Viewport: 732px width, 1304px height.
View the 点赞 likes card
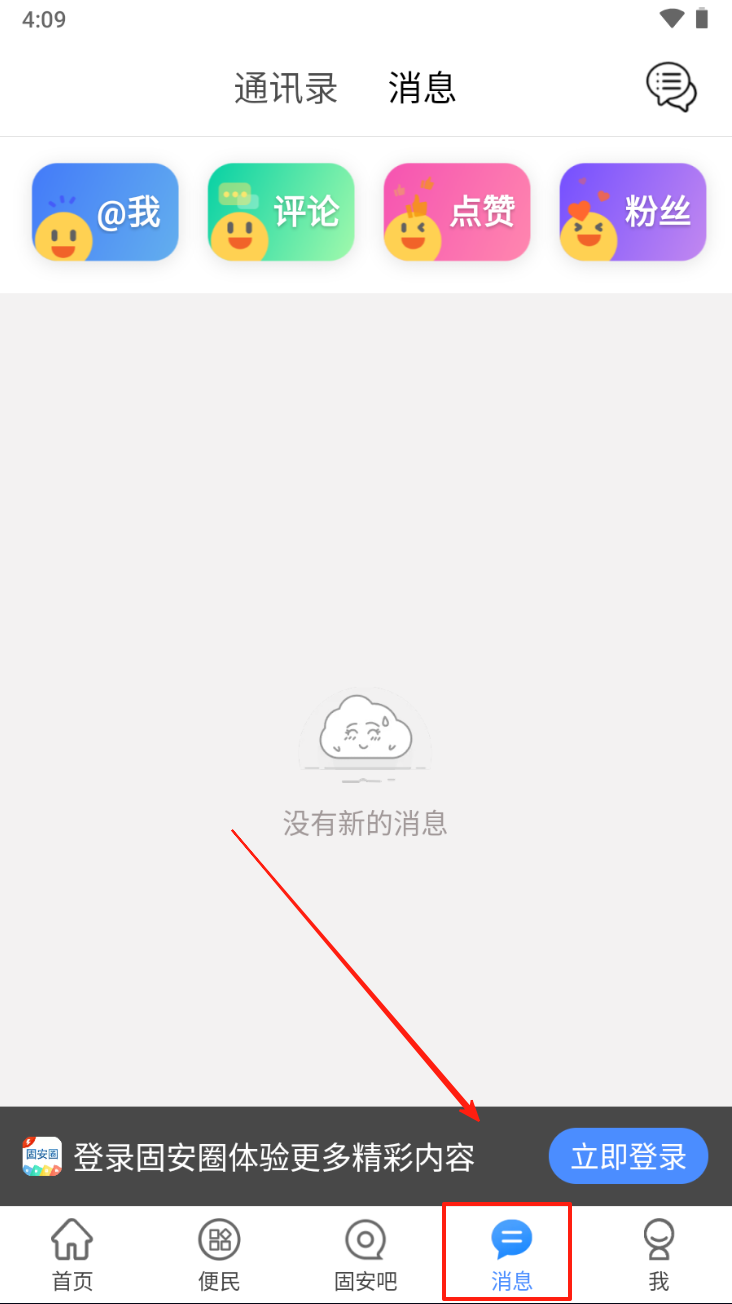tap(457, 212)
